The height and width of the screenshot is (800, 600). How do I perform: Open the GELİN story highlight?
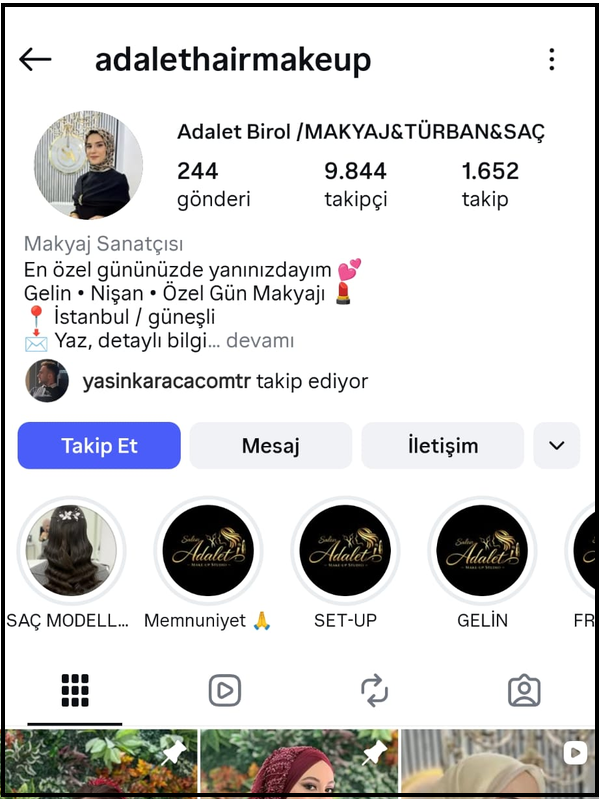tap(482, 551)
